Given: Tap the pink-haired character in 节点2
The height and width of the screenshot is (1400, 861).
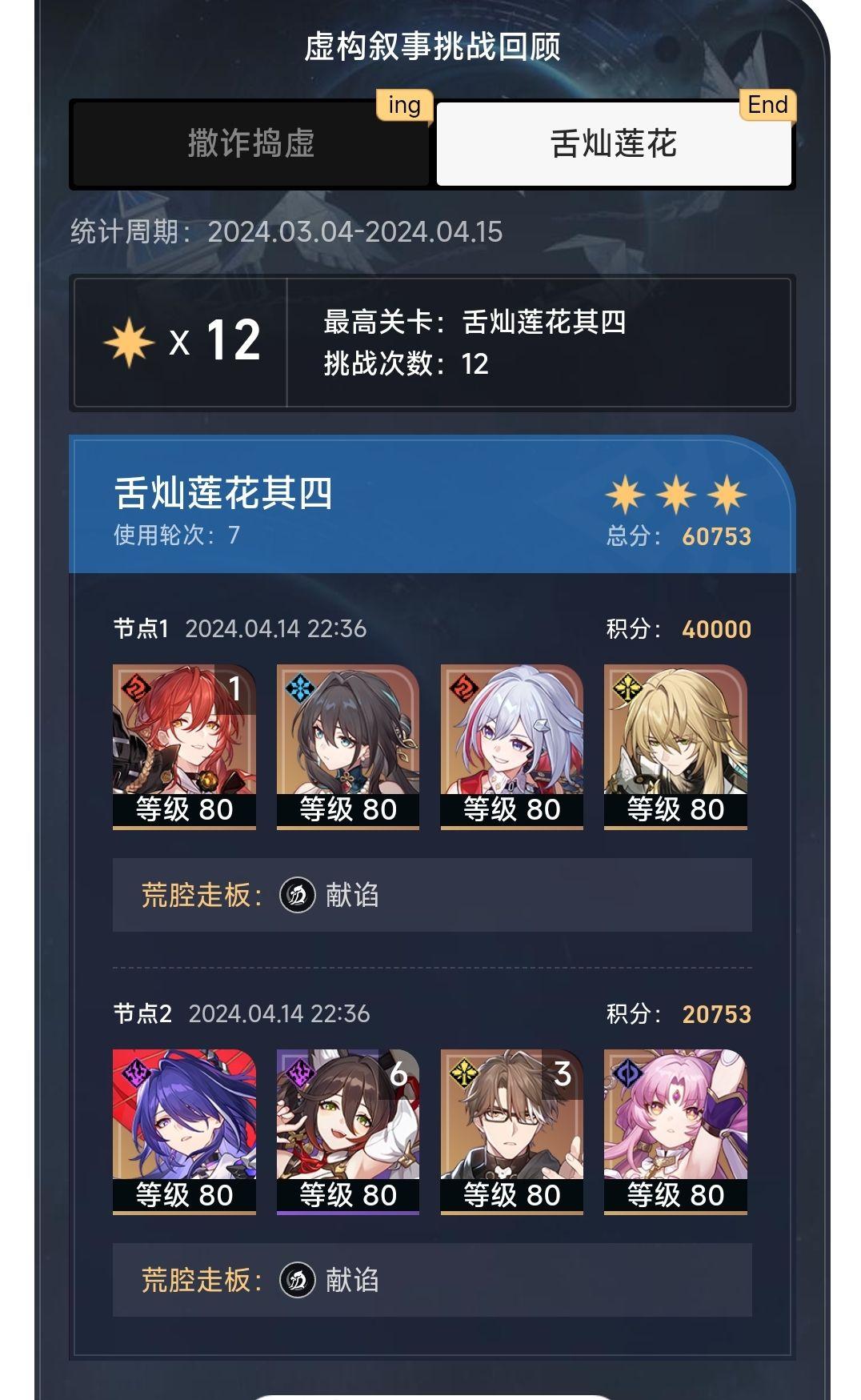Looking at the screenshot, I should click(675, 1132).
